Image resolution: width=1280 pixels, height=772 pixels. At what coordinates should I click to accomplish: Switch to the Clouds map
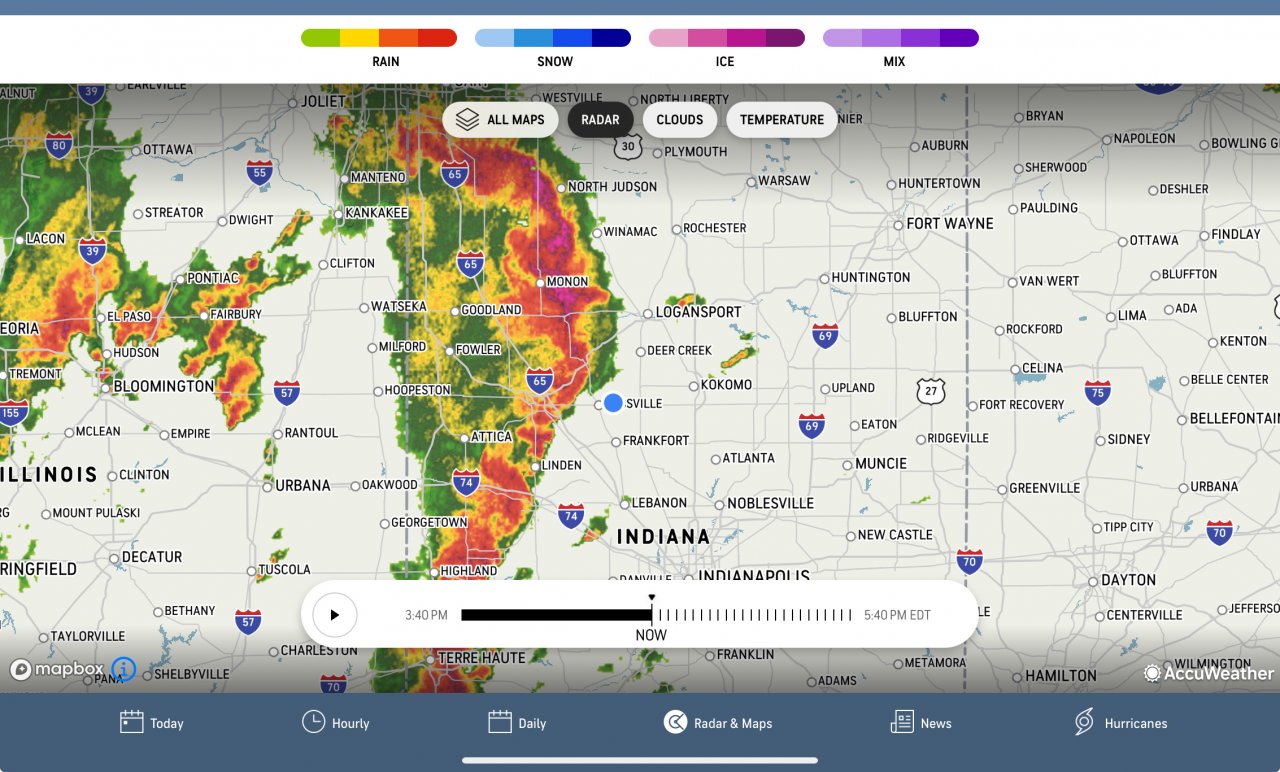click(680, 120)
